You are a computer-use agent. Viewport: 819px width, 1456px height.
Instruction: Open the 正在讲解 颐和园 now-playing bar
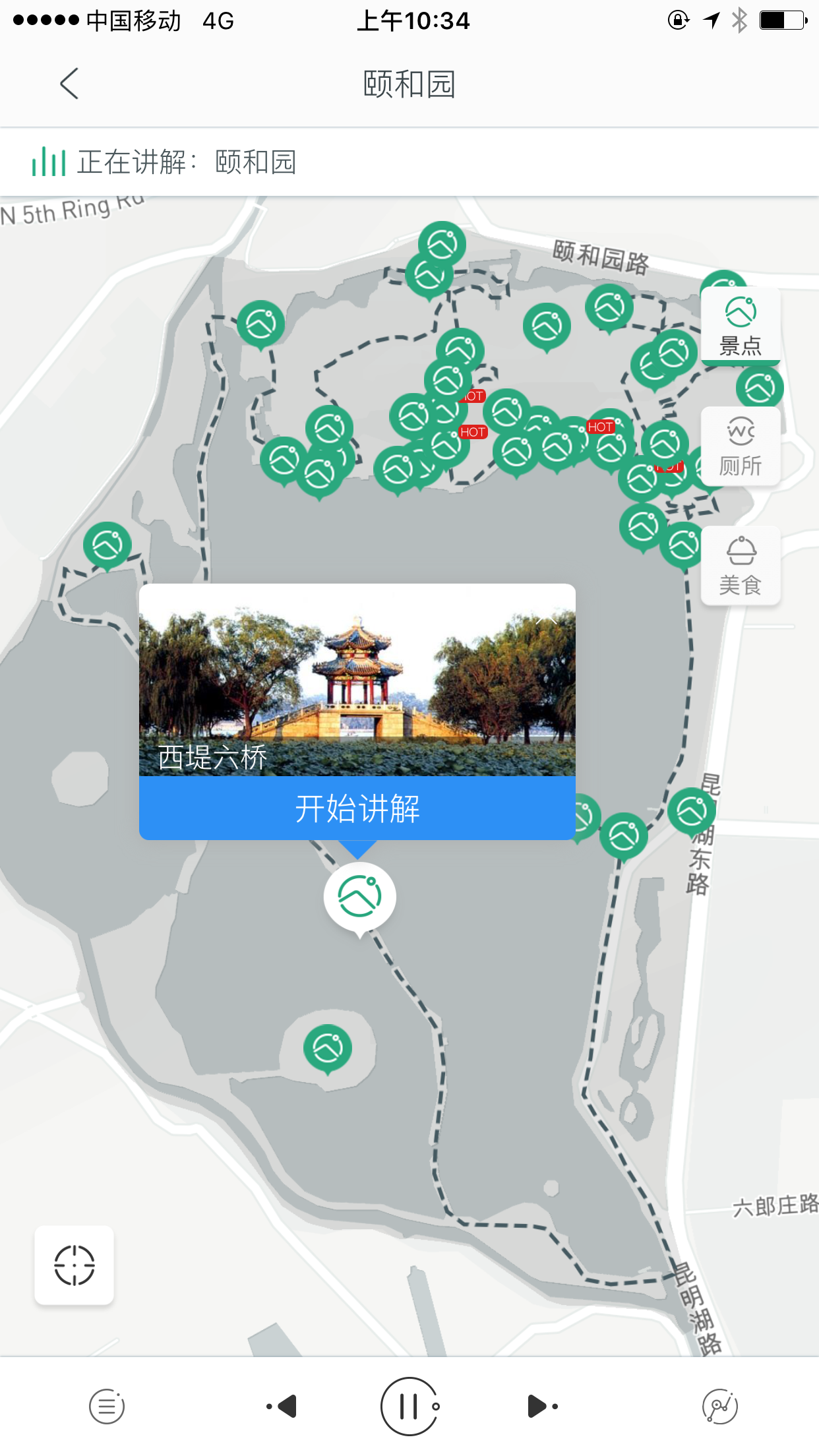pos(409,162)
